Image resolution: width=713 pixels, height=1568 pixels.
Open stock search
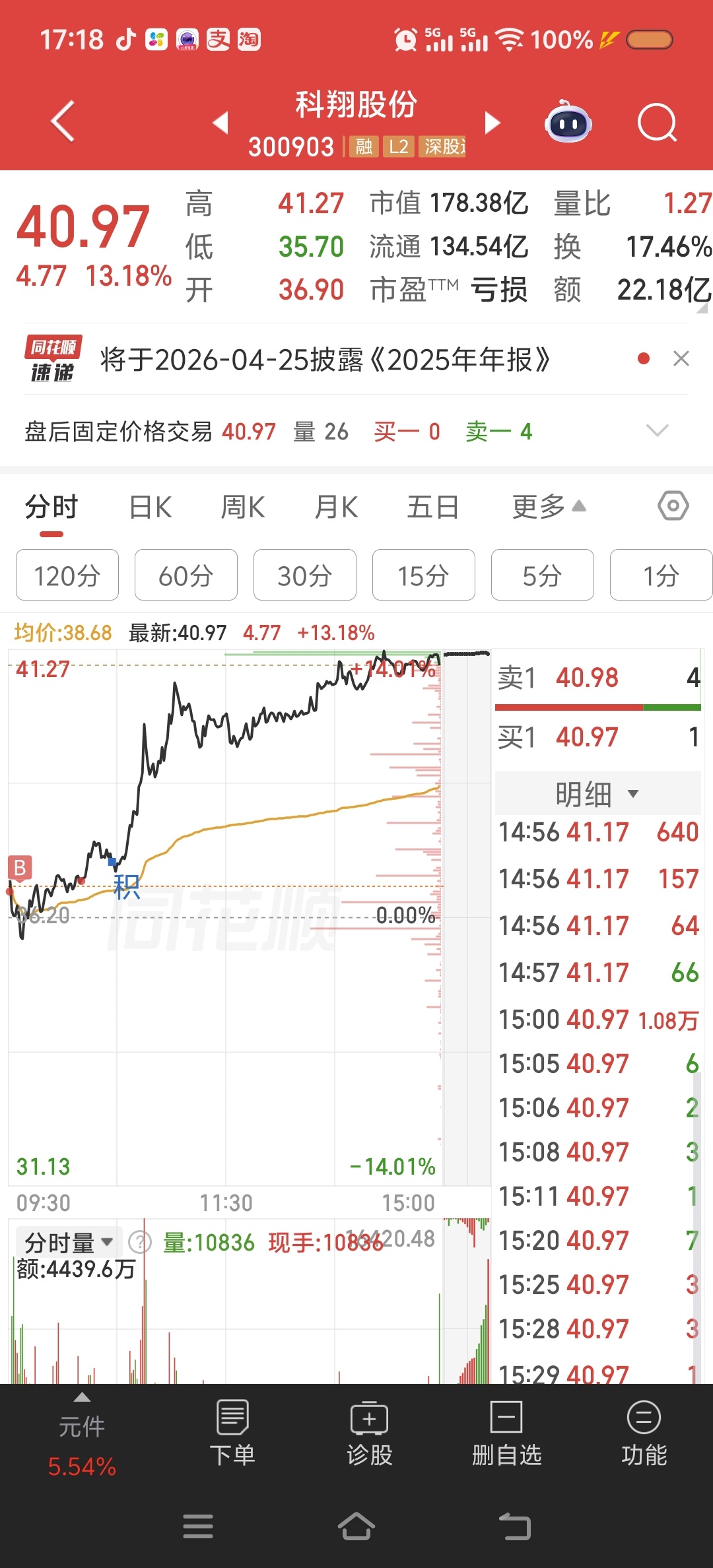tap(657, 123)
